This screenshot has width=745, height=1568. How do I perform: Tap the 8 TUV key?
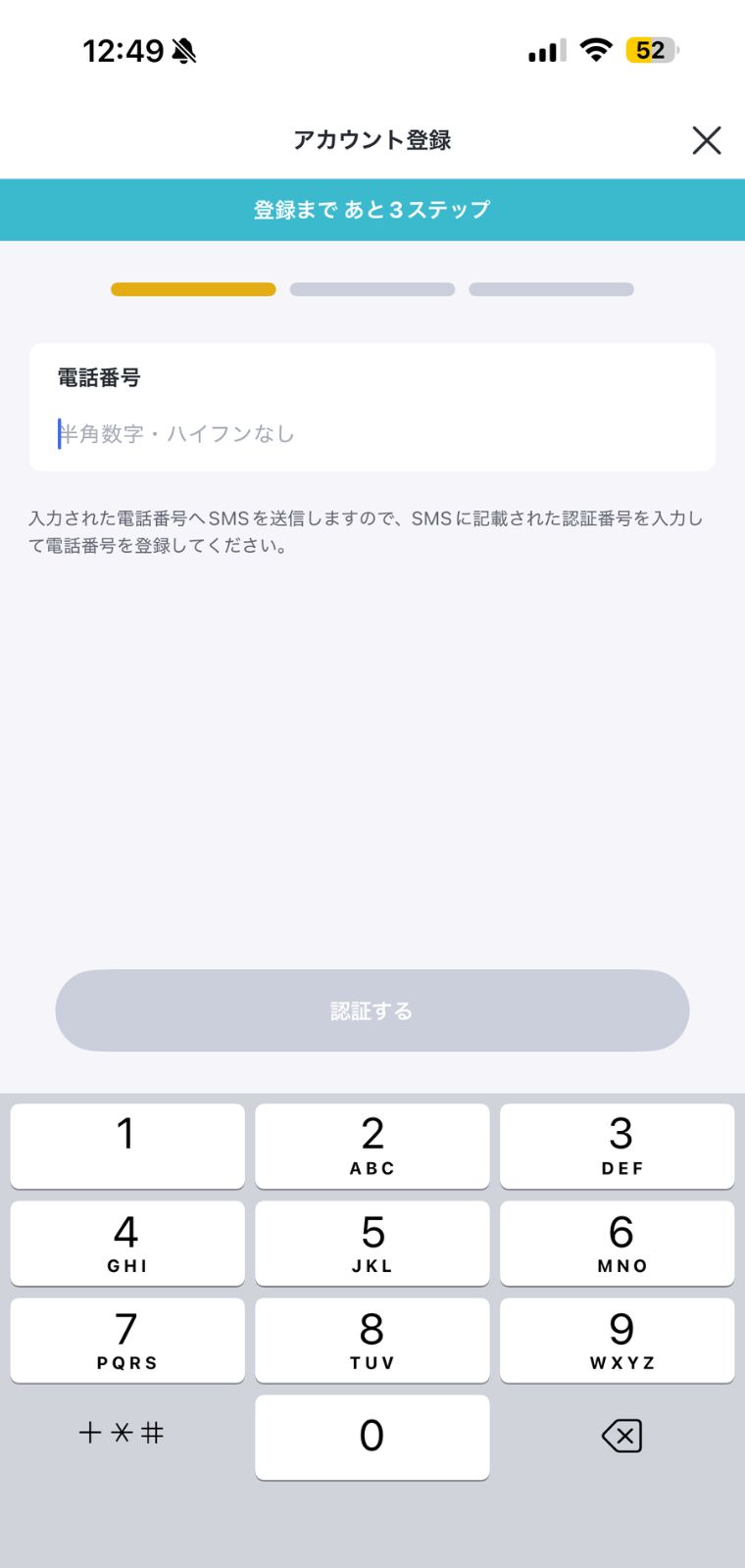tap(372, 1340)
